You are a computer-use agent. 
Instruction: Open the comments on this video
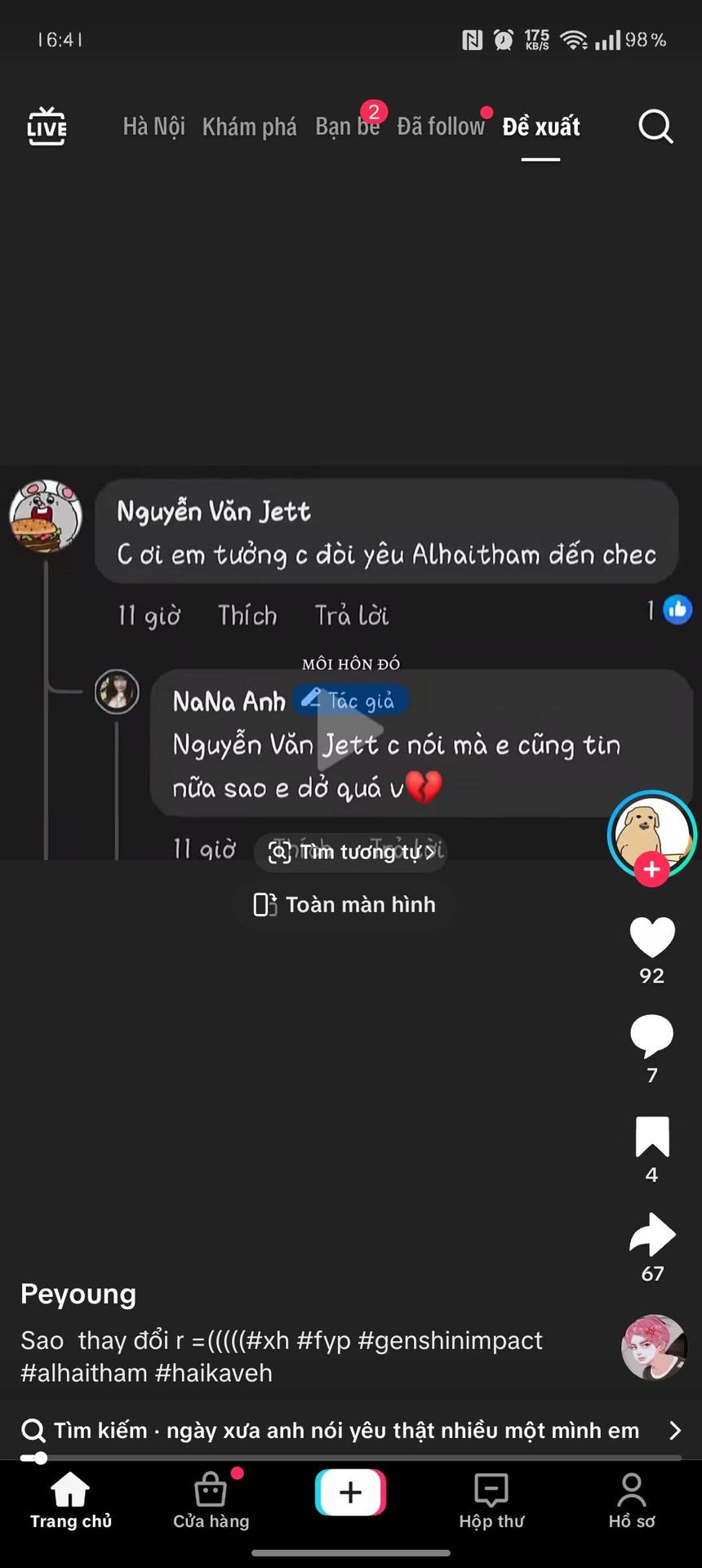click(651, 1036)
